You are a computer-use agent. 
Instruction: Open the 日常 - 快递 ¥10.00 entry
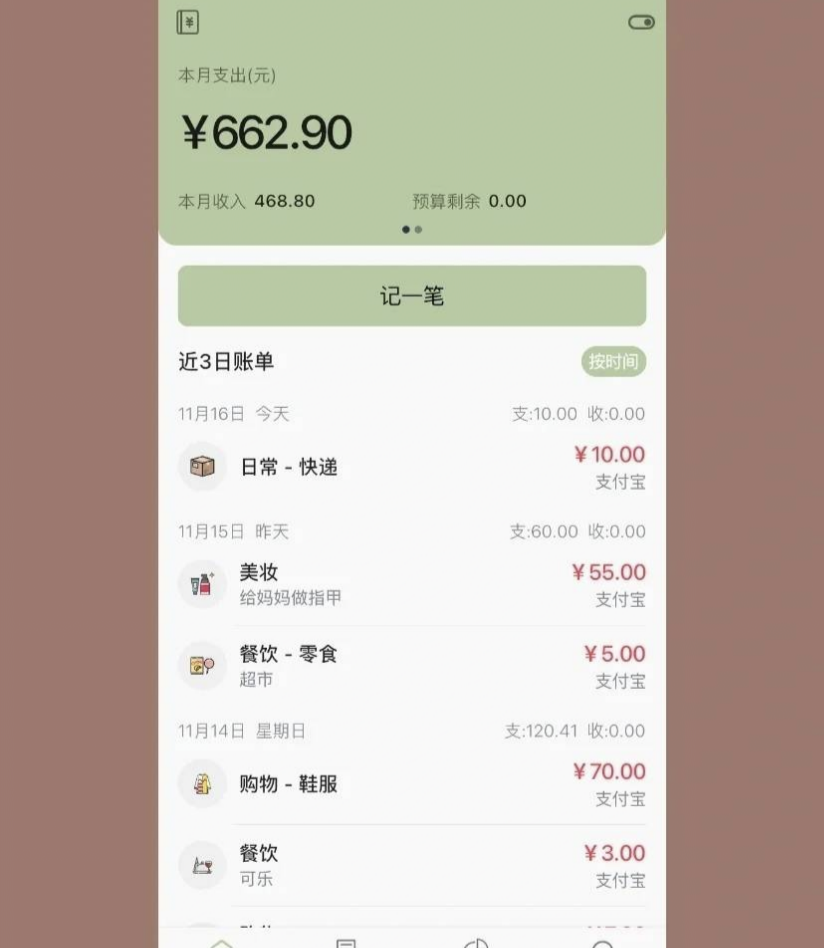[x=412, y=467]
